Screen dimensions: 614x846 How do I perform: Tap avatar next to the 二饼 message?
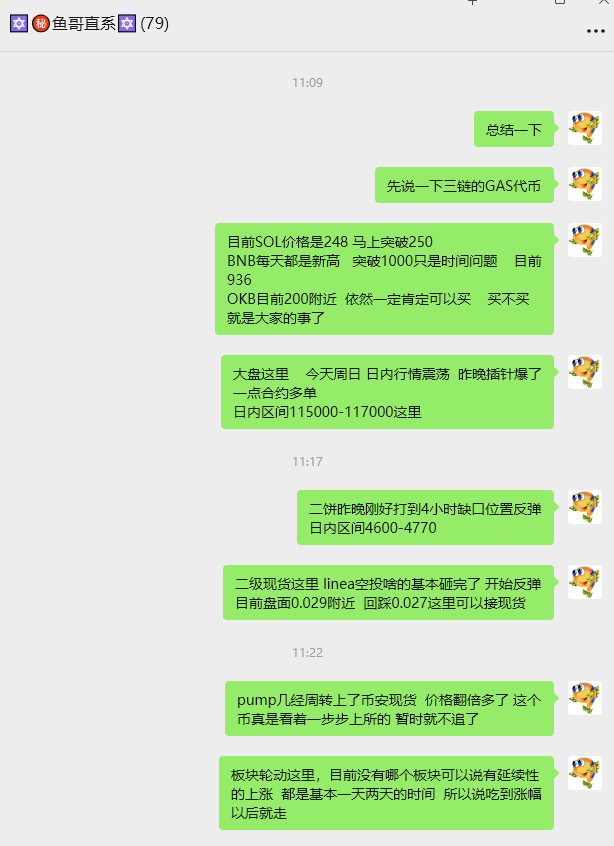pos(584,507)
